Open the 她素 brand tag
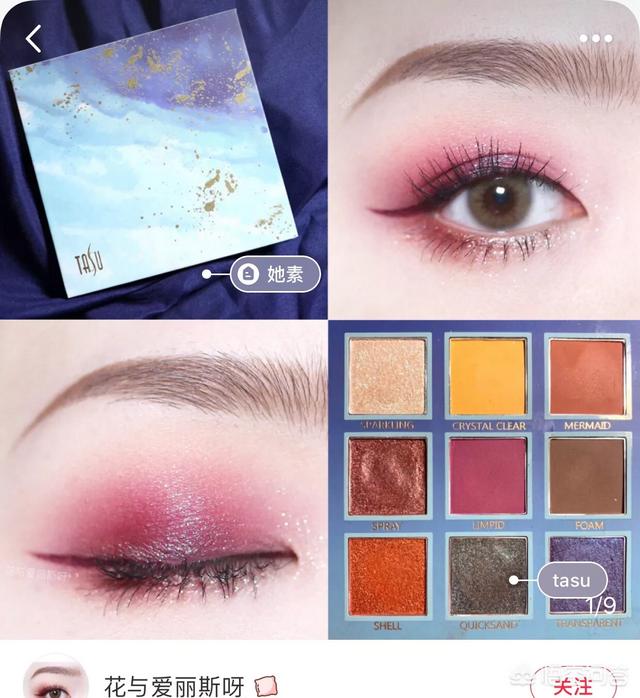The width and height of the screenshot is (640, 698). click(x=275, y=274)
